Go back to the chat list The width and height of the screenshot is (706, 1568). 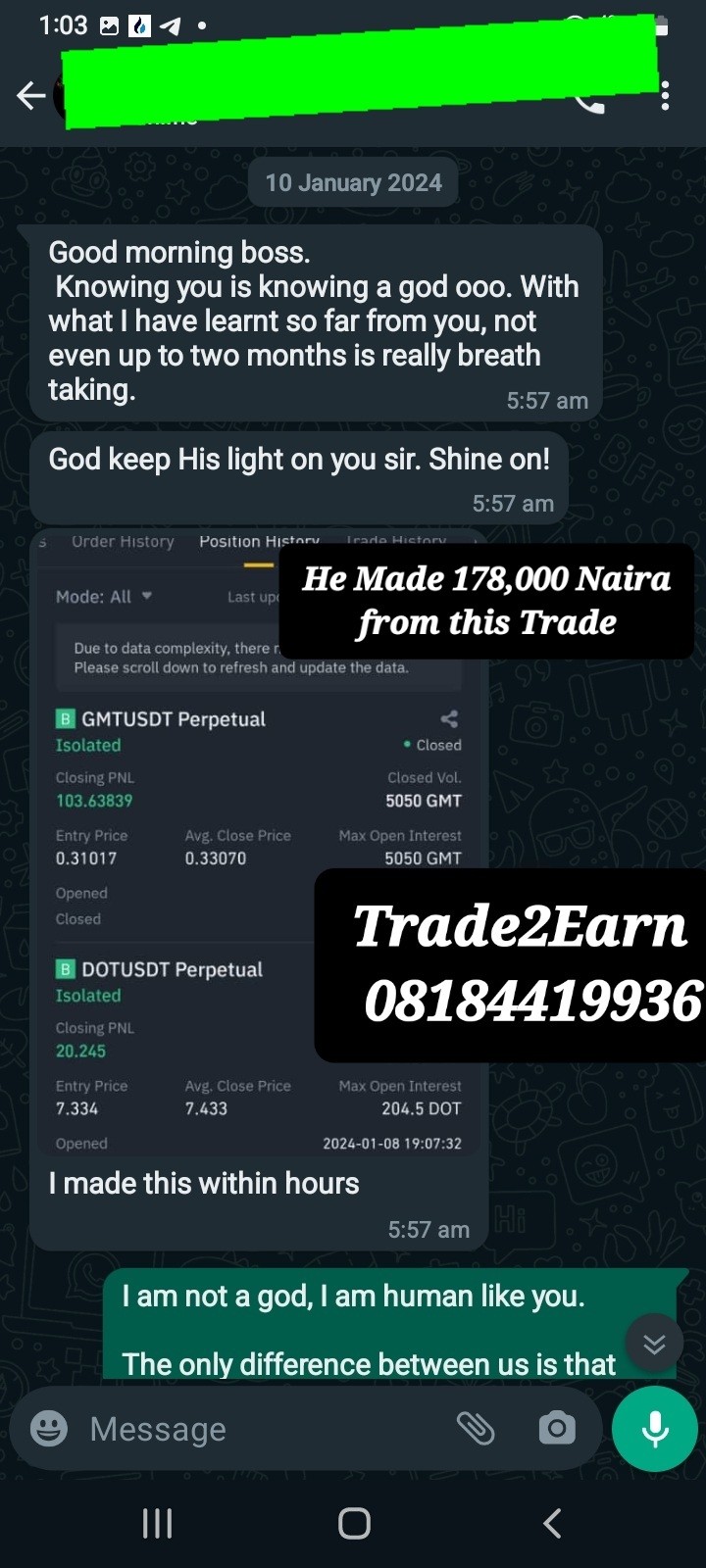pyautogui.click(x=31, y=95)
